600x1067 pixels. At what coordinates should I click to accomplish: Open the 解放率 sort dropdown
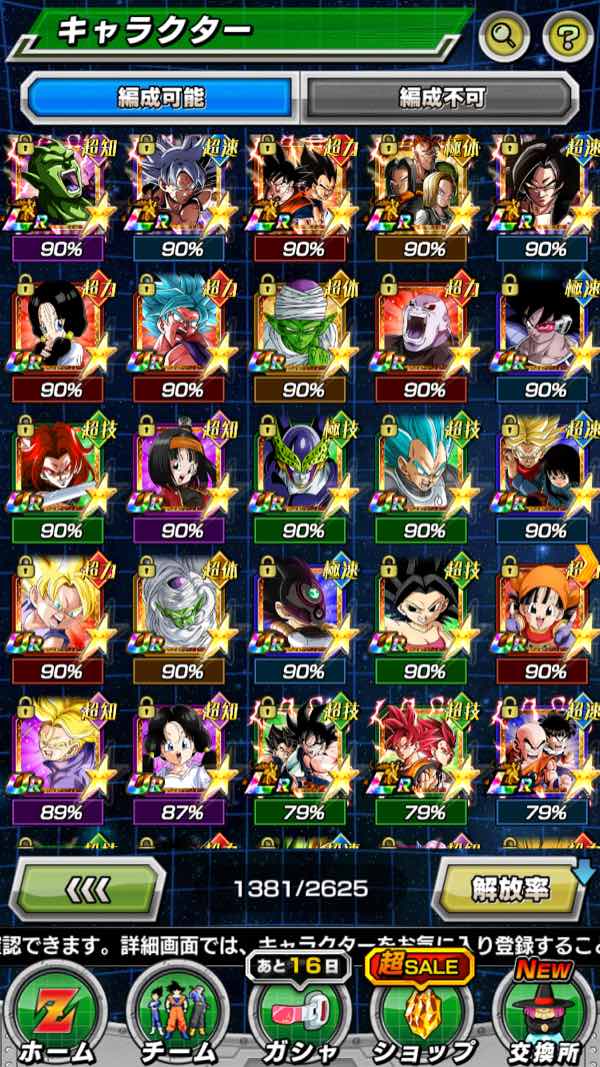point(511,887)
